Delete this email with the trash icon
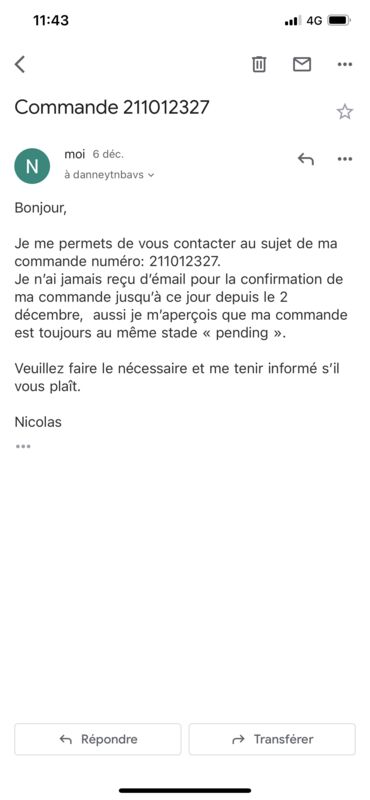The height and width of the screenshot is (800, 370). coord(259,64)
